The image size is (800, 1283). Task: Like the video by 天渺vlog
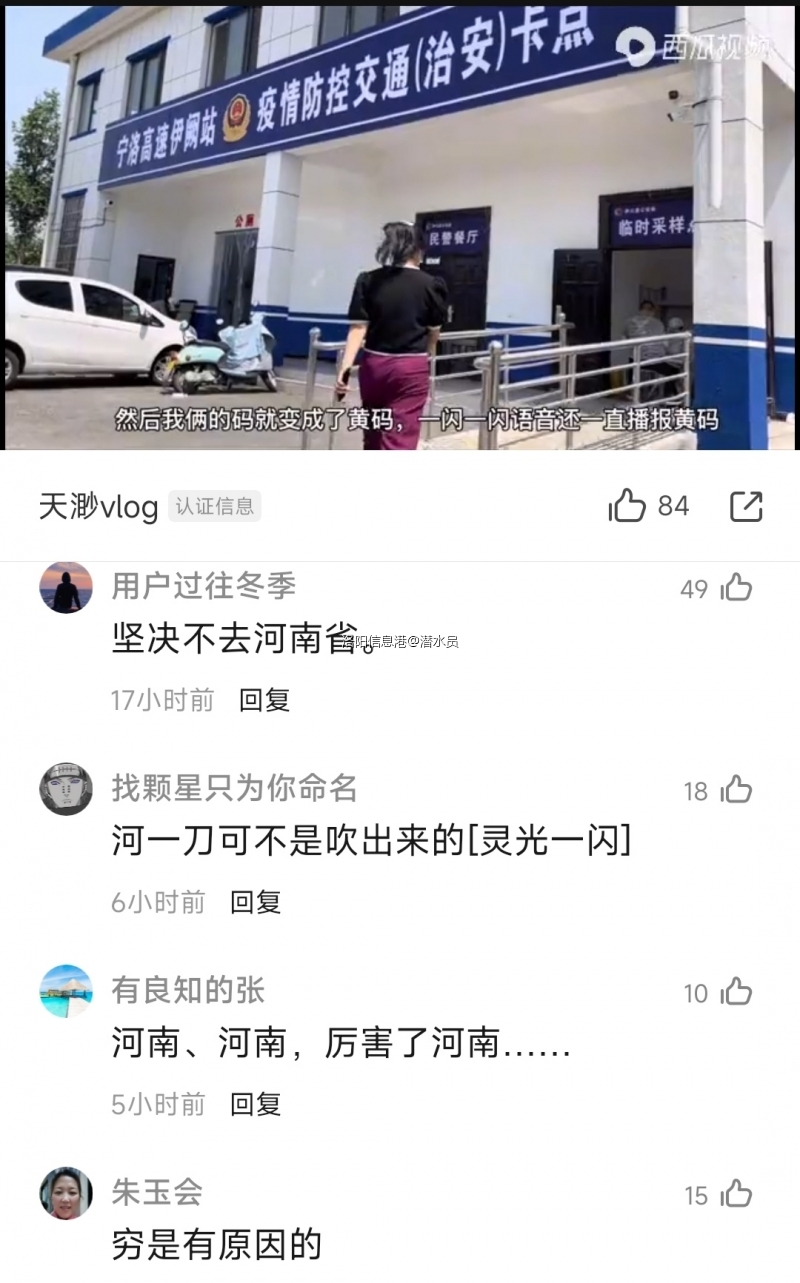(x=628, y=506)
